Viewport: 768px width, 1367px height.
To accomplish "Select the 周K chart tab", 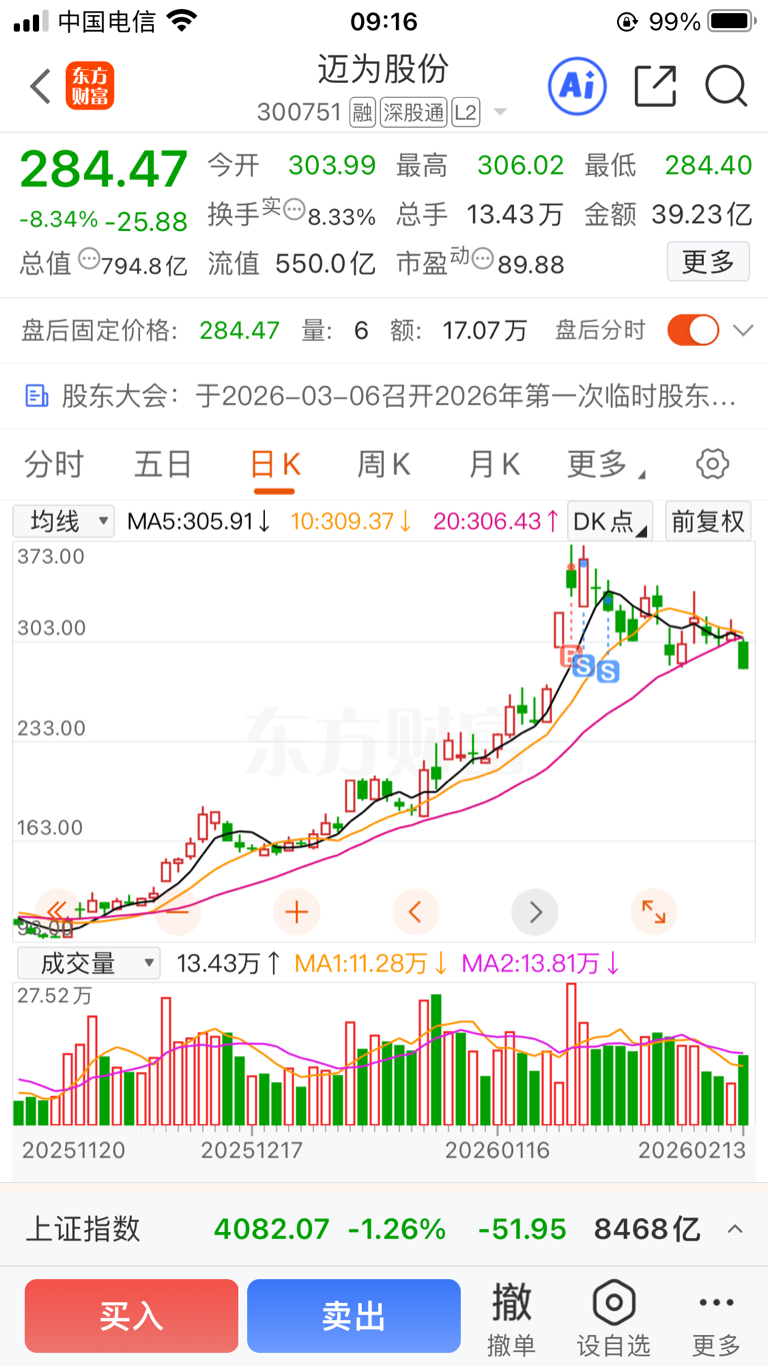I will pos(384,465).
